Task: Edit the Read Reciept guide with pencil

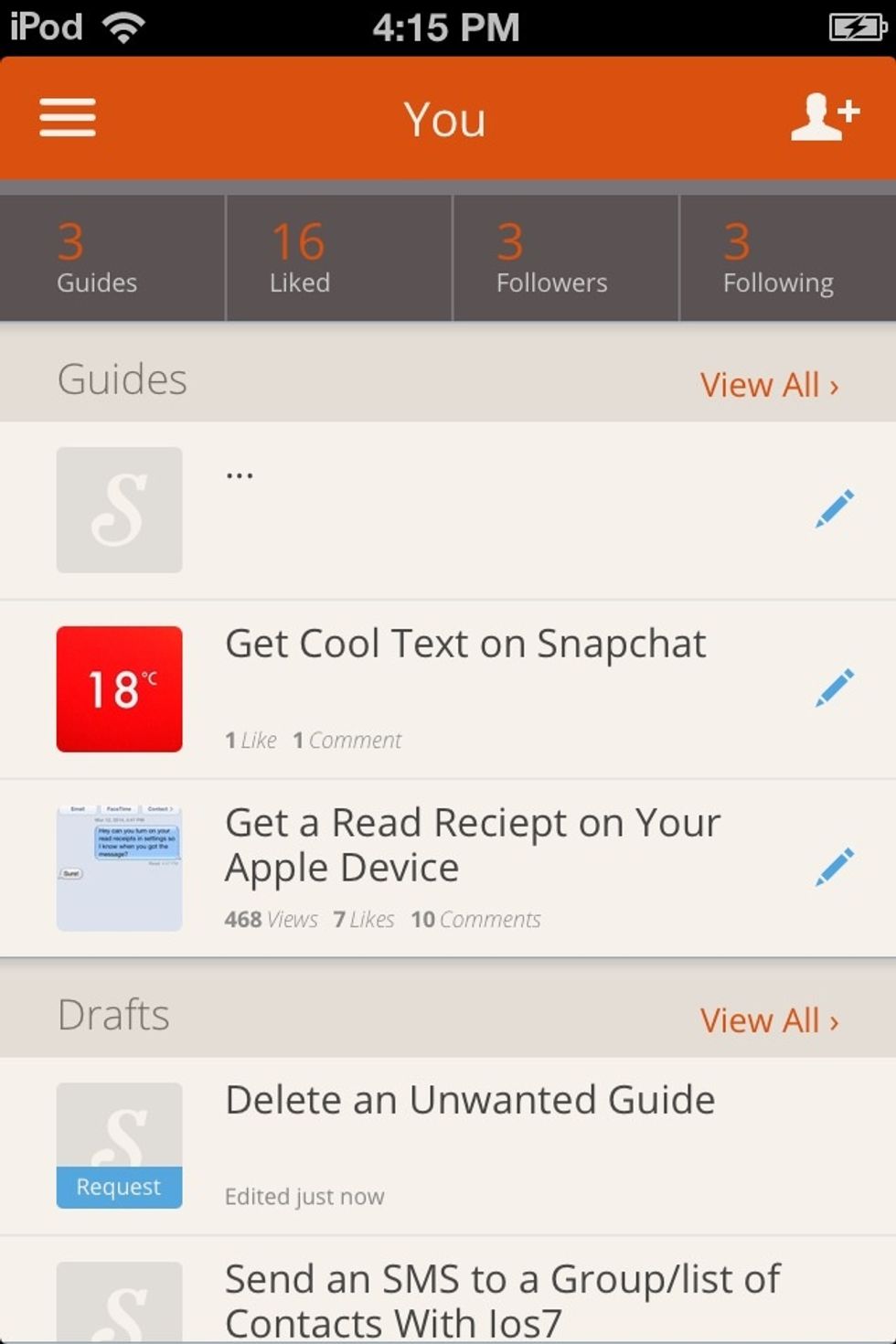Action: [x=834, y=868]
